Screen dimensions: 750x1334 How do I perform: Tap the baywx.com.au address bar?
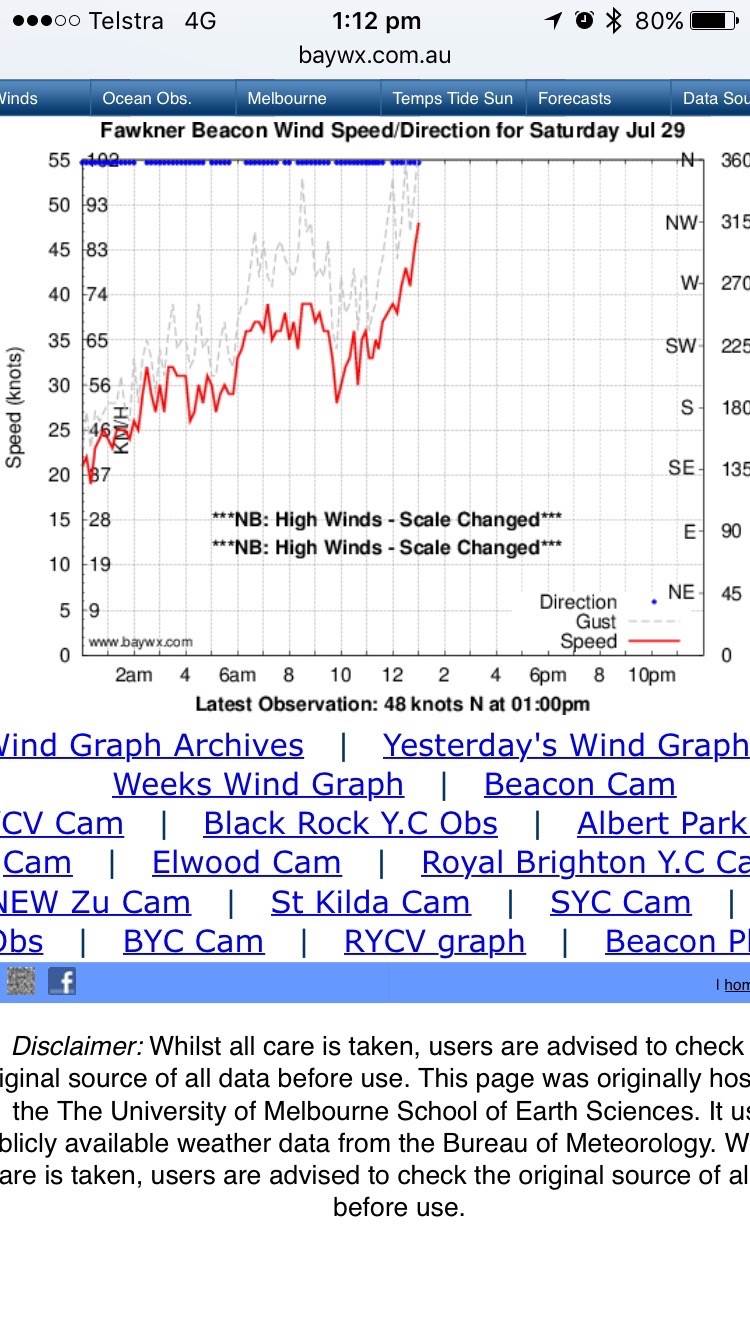[375, 55]
